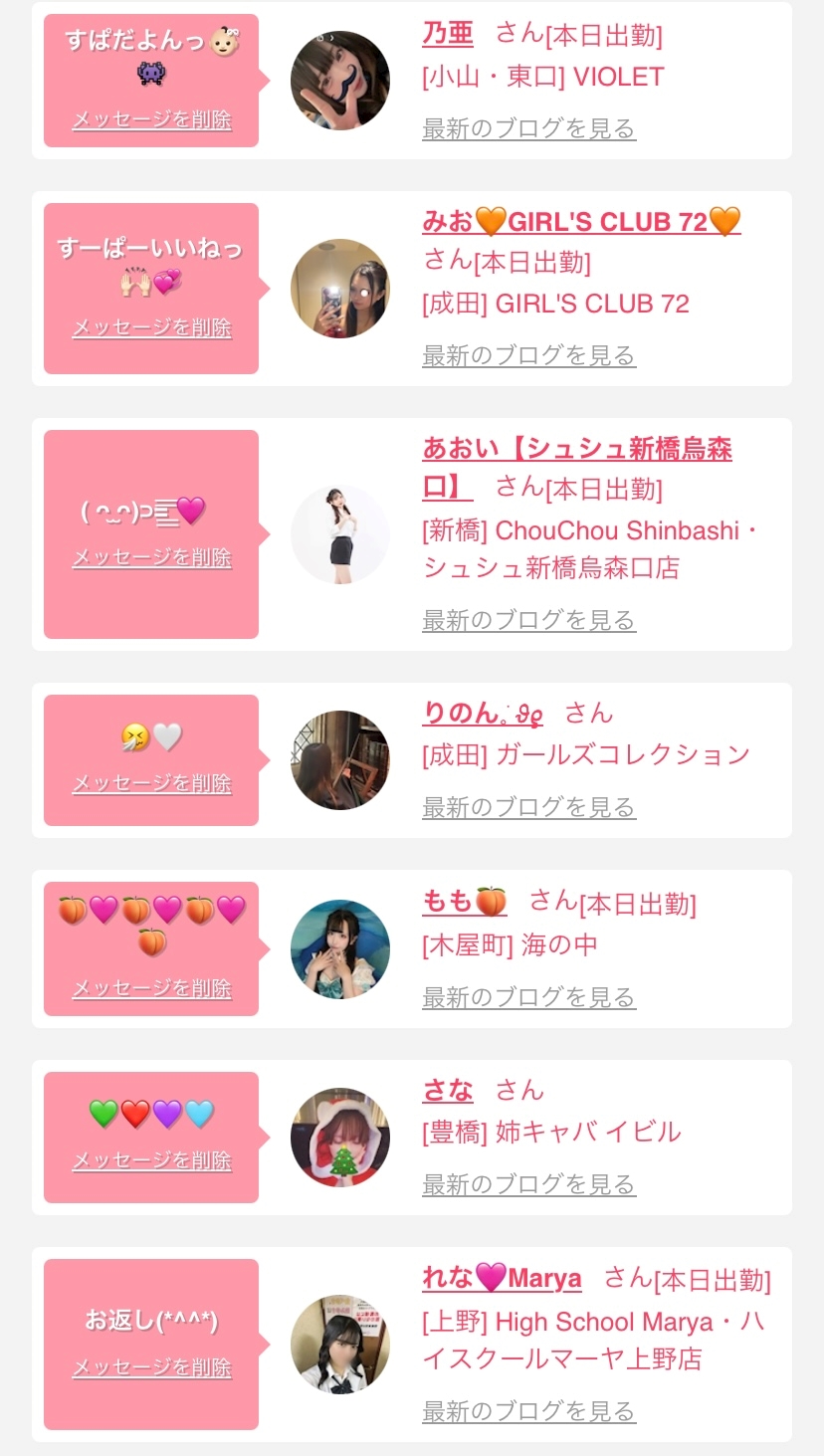View みお's latest blog
Viewport: 824px width, 1456px height.
point(528,355)
